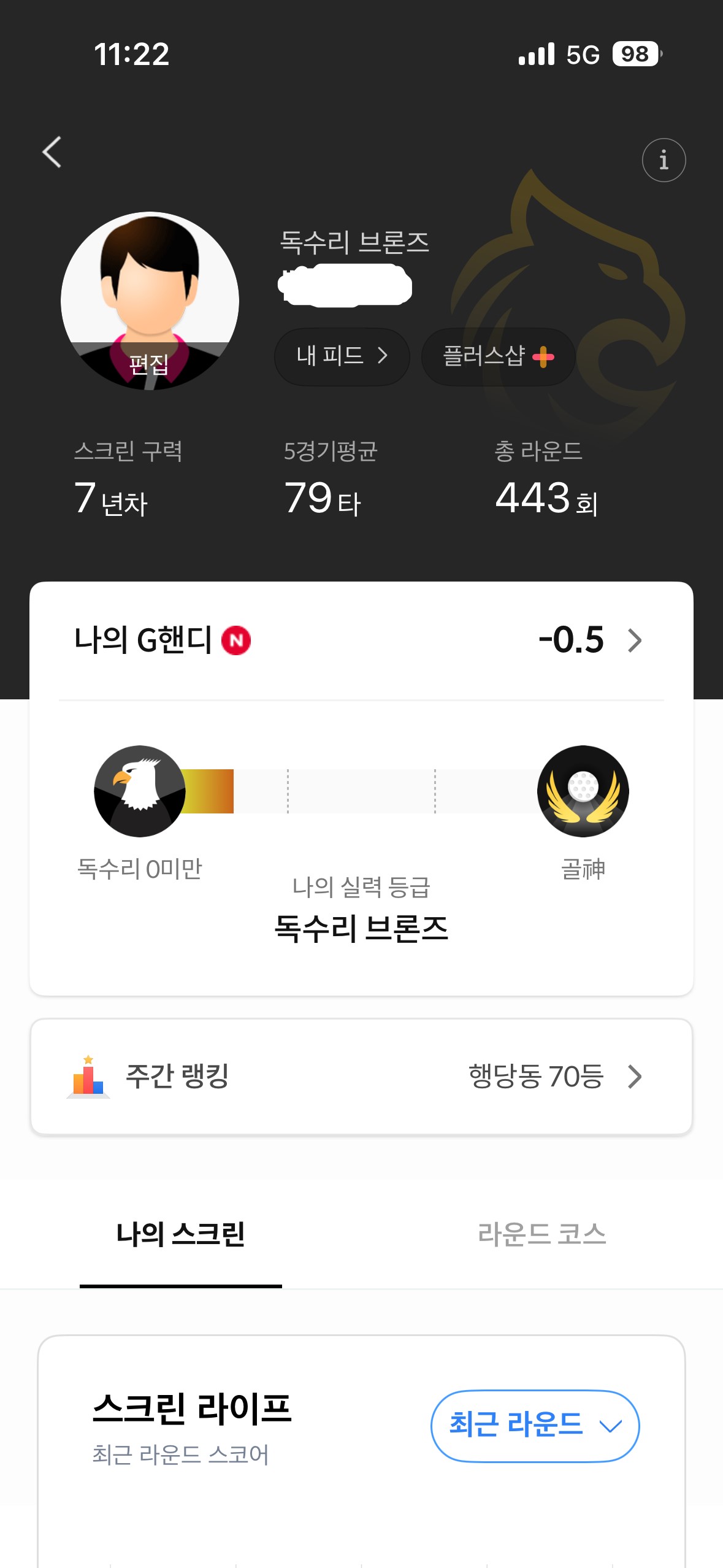Open 주간 랭킹
The height and width of the screenshot is (1568, 723).
[x=361, y=1077]
